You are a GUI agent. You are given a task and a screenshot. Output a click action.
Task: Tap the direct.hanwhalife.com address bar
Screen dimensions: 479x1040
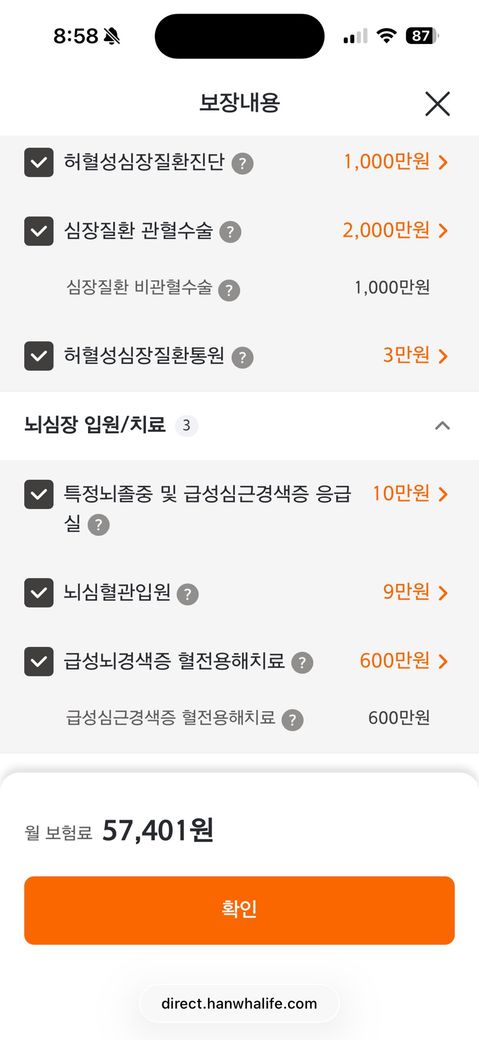click(239, 1004)
